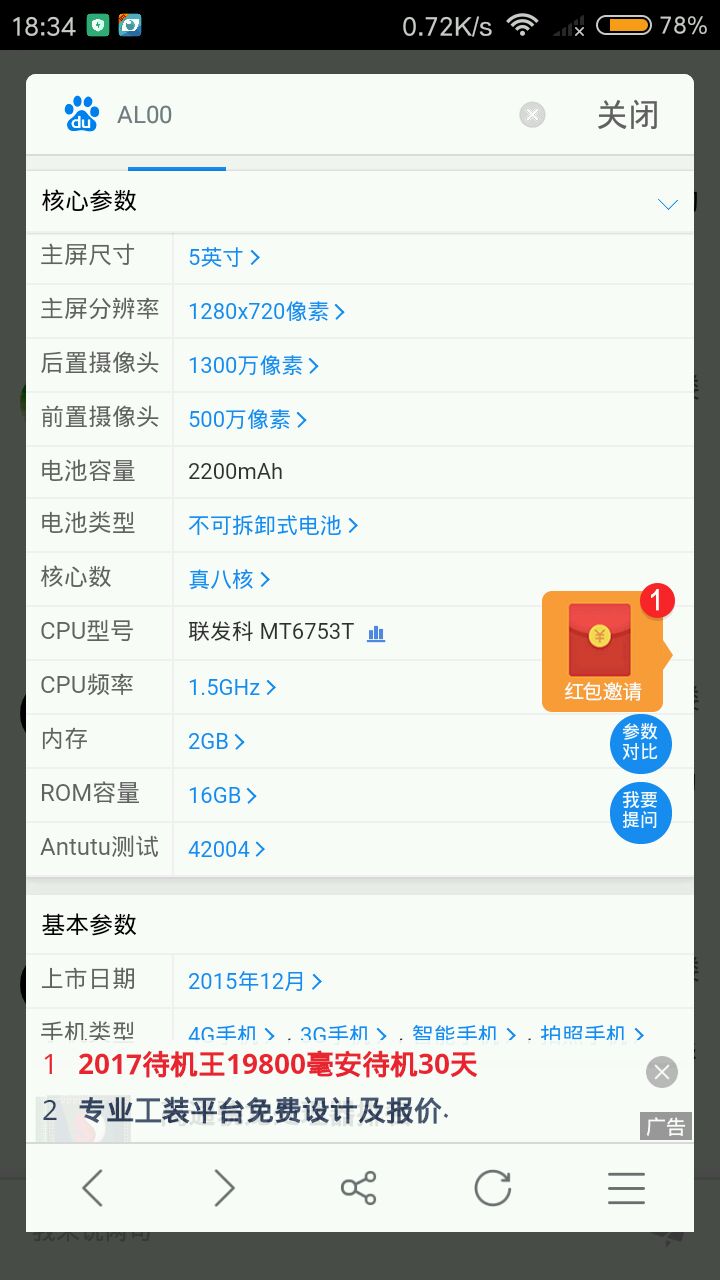The width and height of the screenshot is (720, 1280).
Task: Open the 1280x720像素 resolution link
Action: pyautogui.click(x=266, y=311)
